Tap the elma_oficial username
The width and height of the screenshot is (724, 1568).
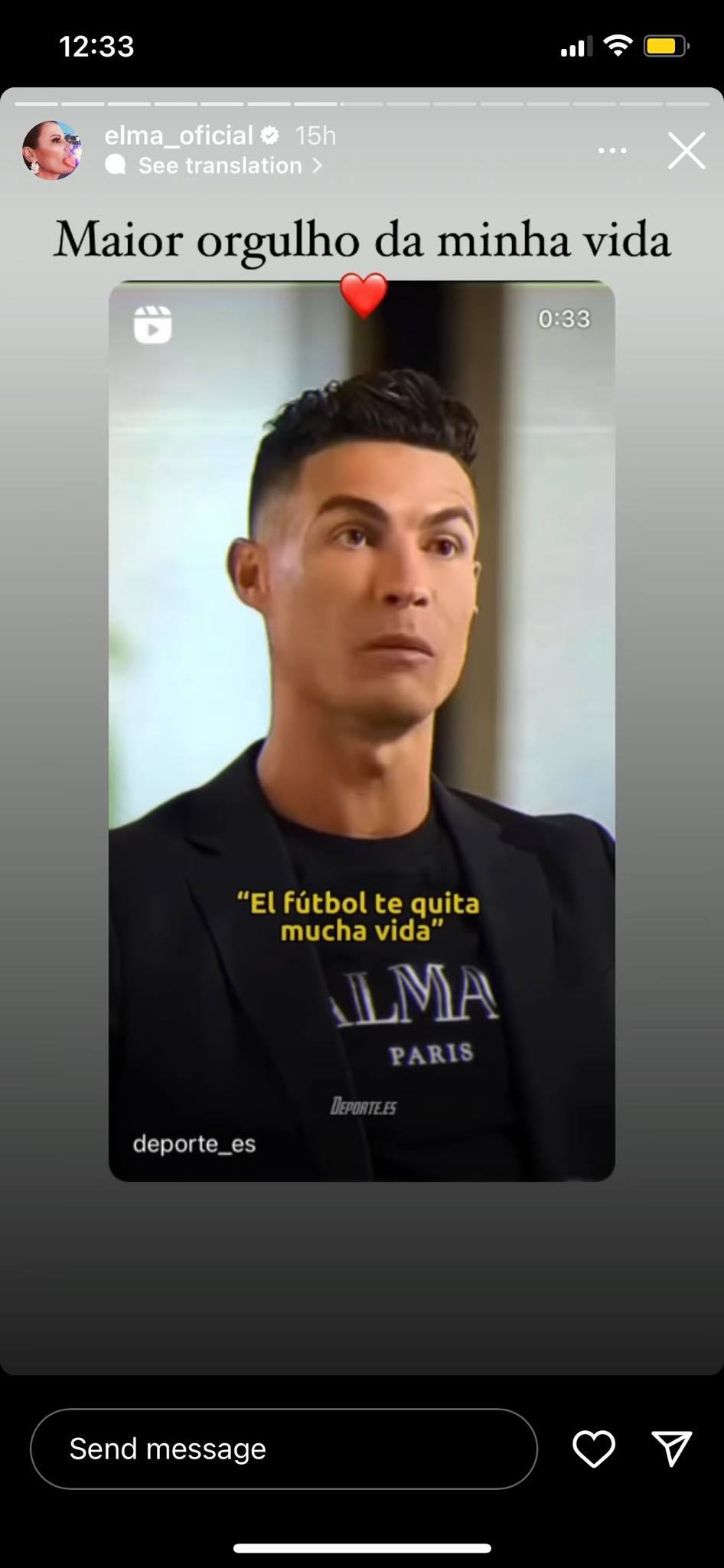pyautogui.click(x=178, y=136)
